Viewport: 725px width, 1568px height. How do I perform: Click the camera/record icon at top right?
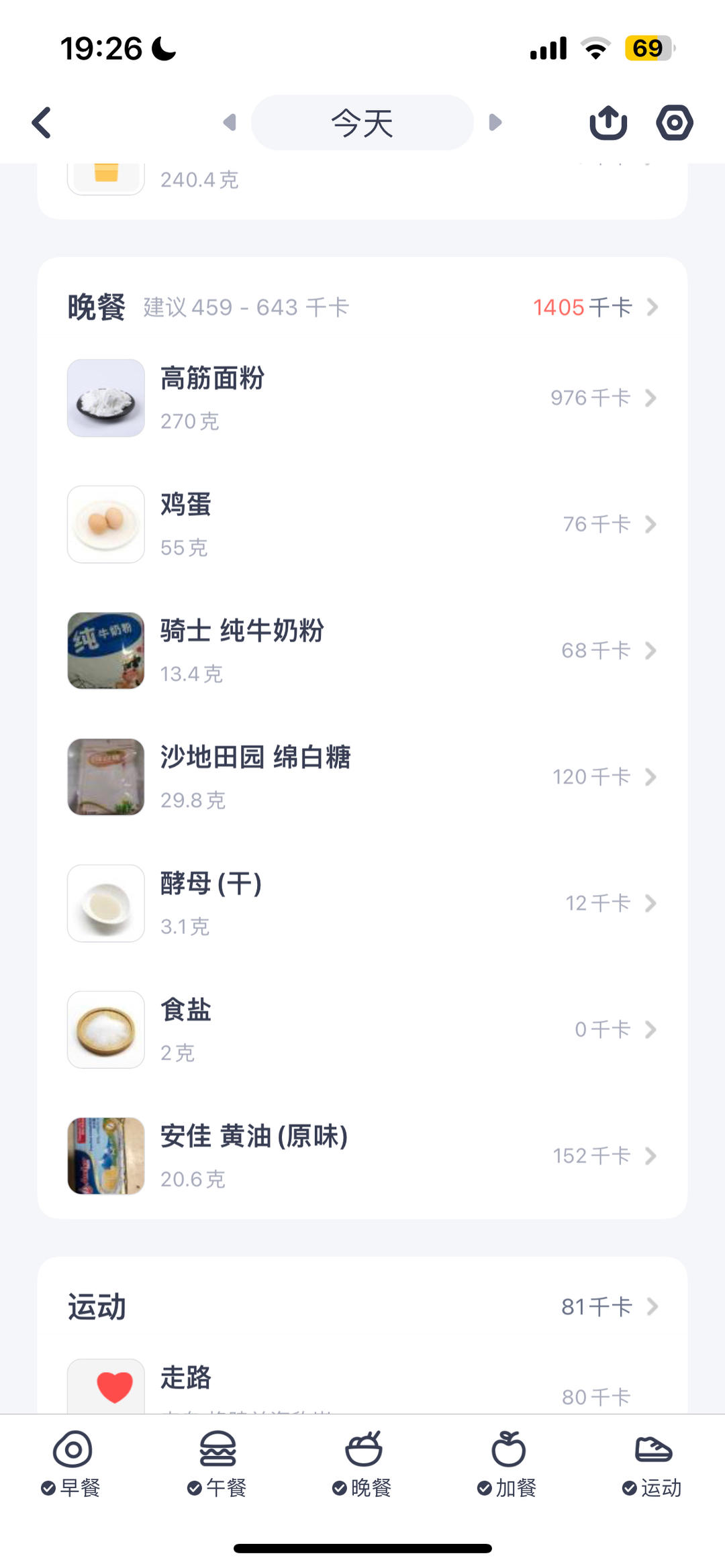pyautogui.click(x=675, y=122)
